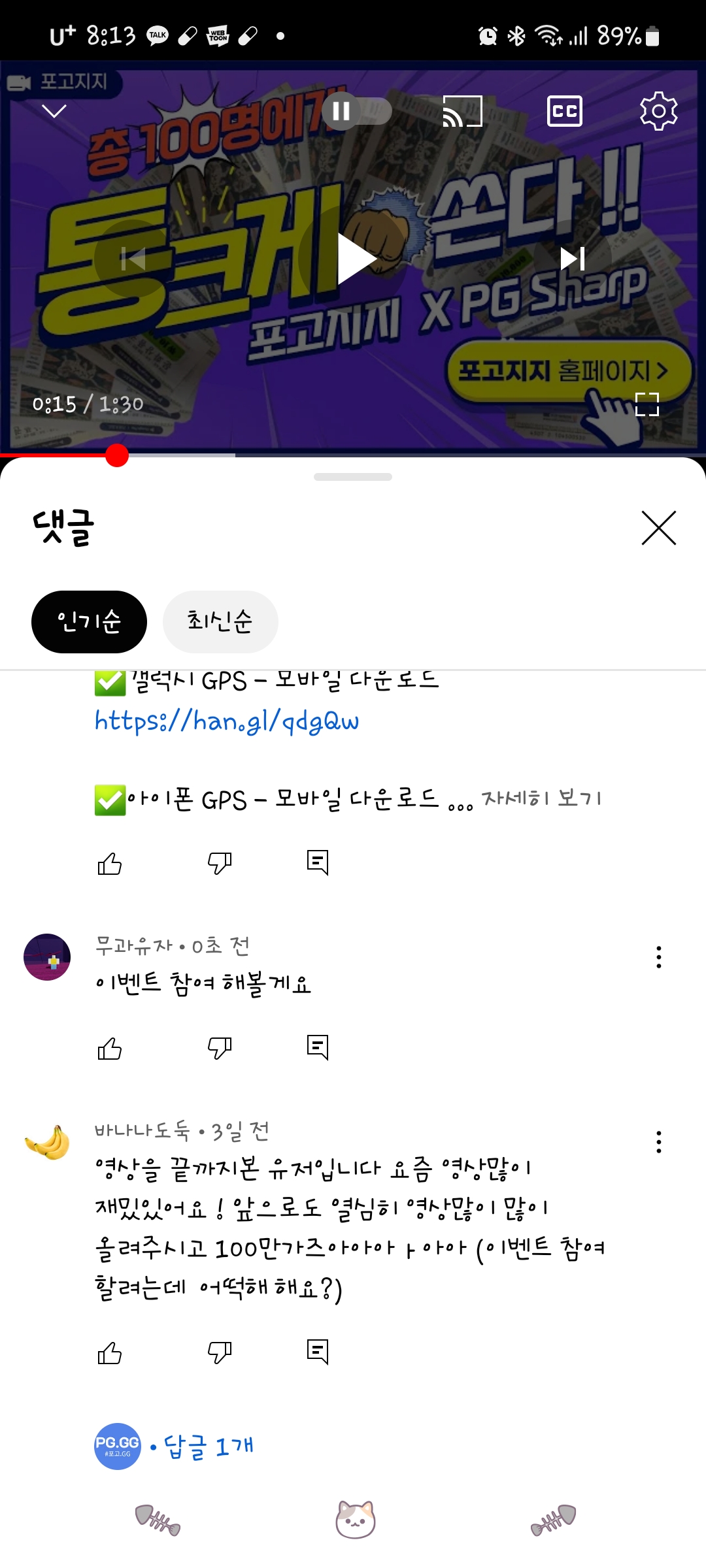Reply to 바나나도둑's comment

(x=318, y=1352)
